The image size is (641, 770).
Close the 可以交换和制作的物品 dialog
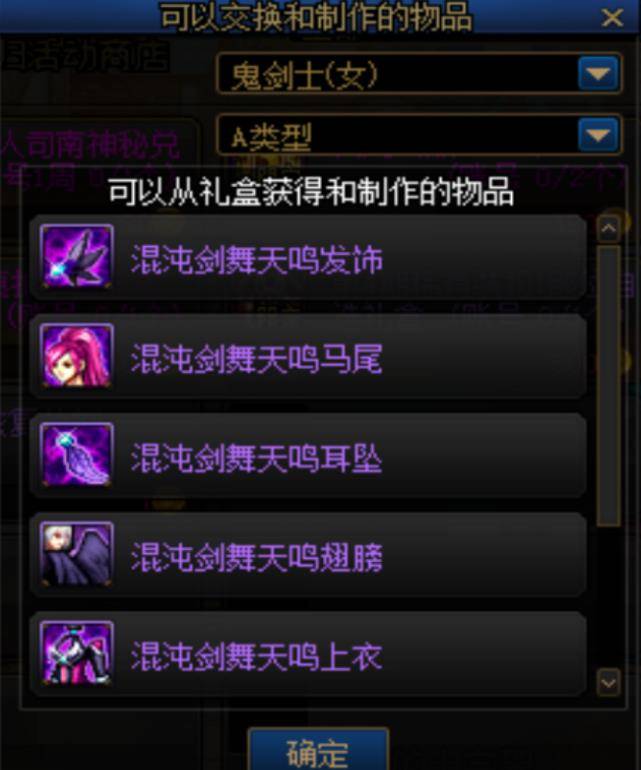pyautogui.click(x=612, y=17)
